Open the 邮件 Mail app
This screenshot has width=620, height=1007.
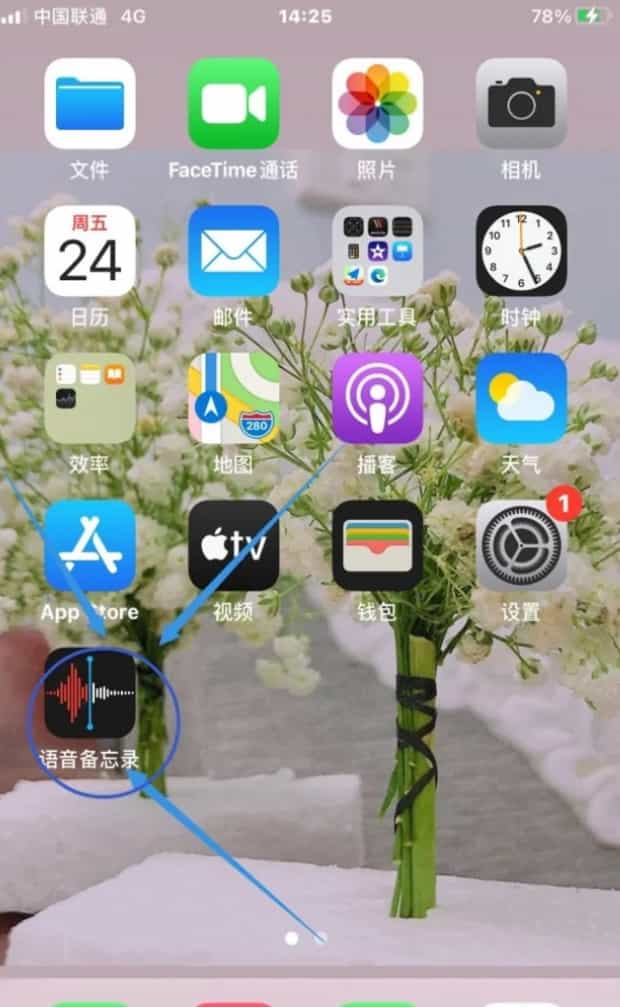tap(233, 251)
